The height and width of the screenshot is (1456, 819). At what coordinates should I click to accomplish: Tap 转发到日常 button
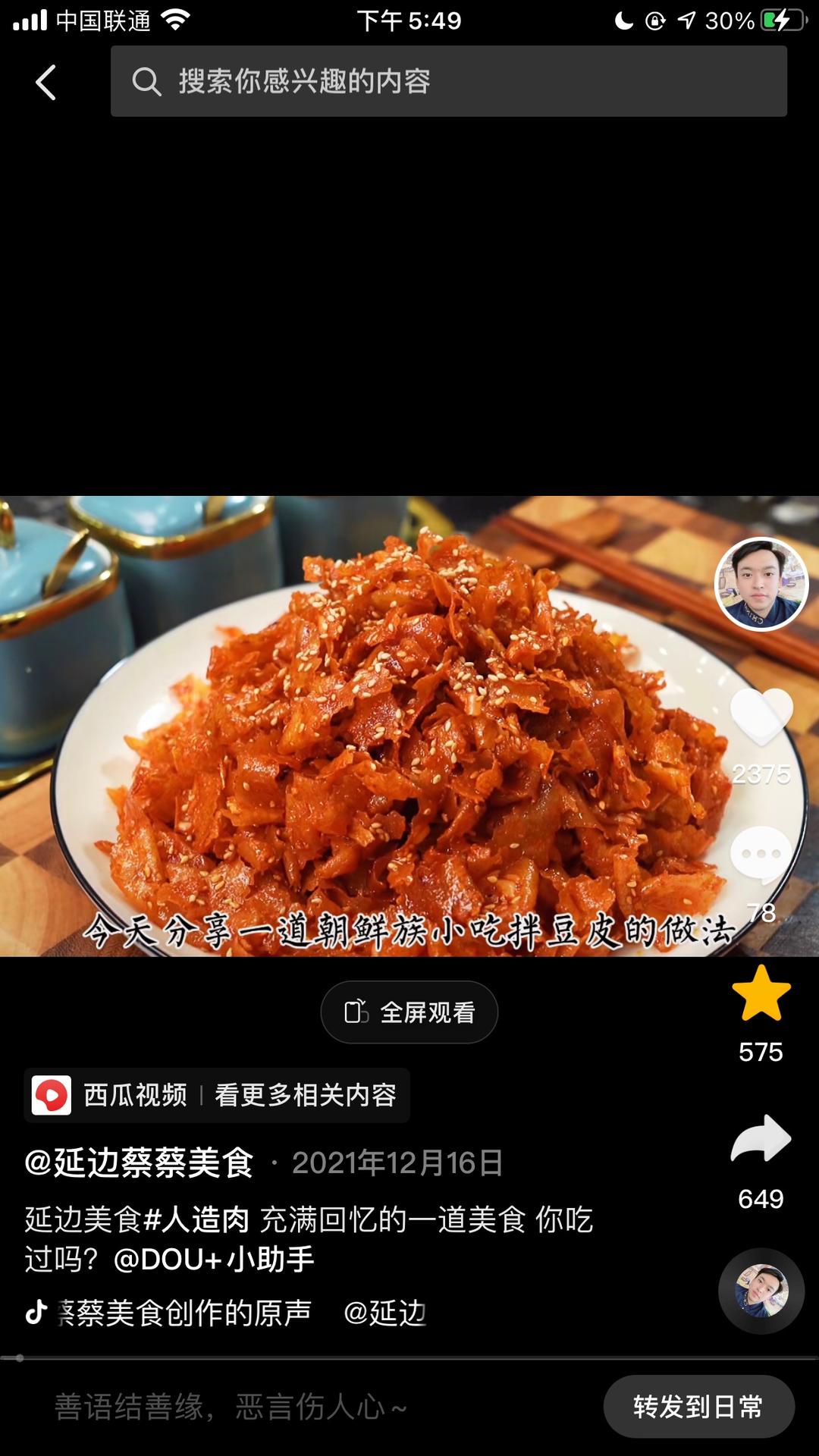pos(699,1407)
